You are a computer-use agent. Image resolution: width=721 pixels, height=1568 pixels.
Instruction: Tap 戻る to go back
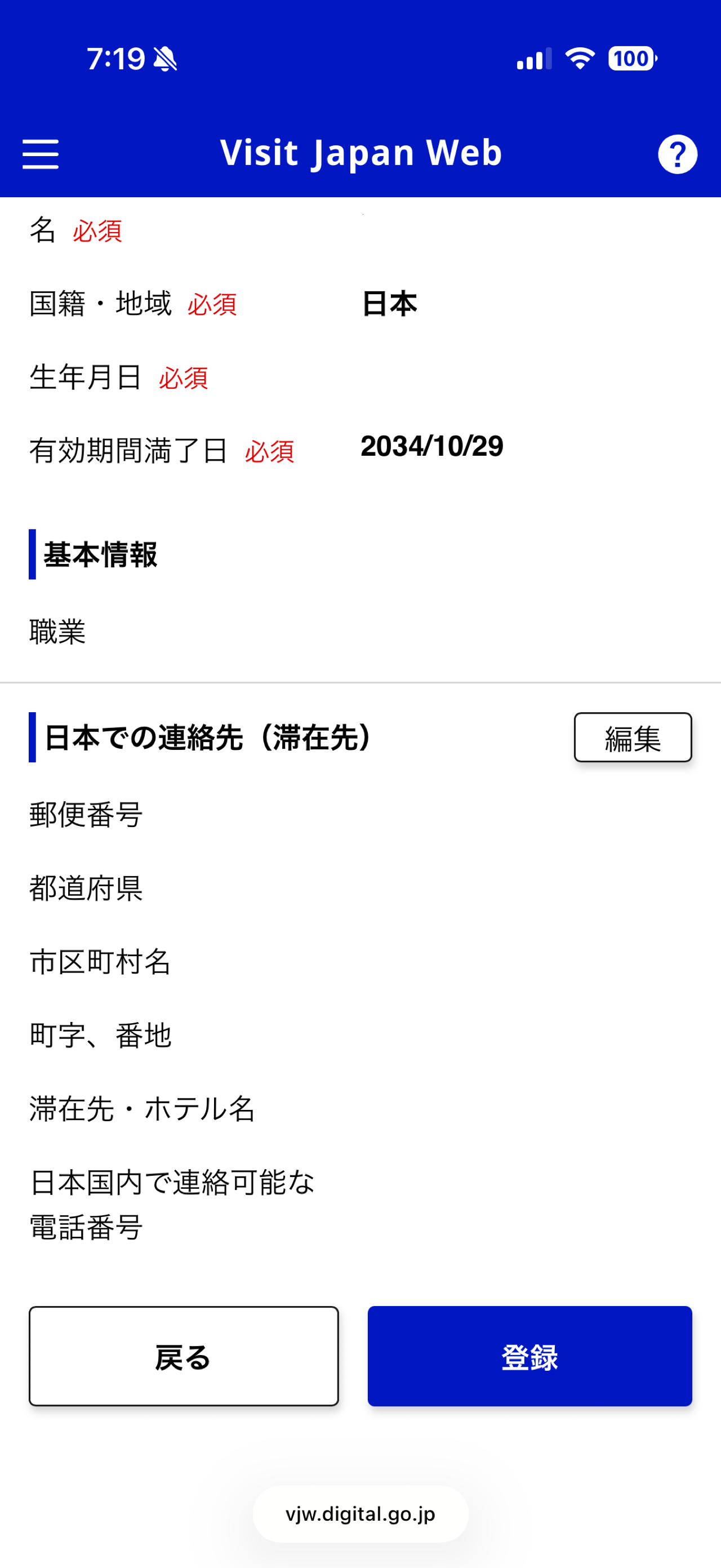pos(184,1356)
